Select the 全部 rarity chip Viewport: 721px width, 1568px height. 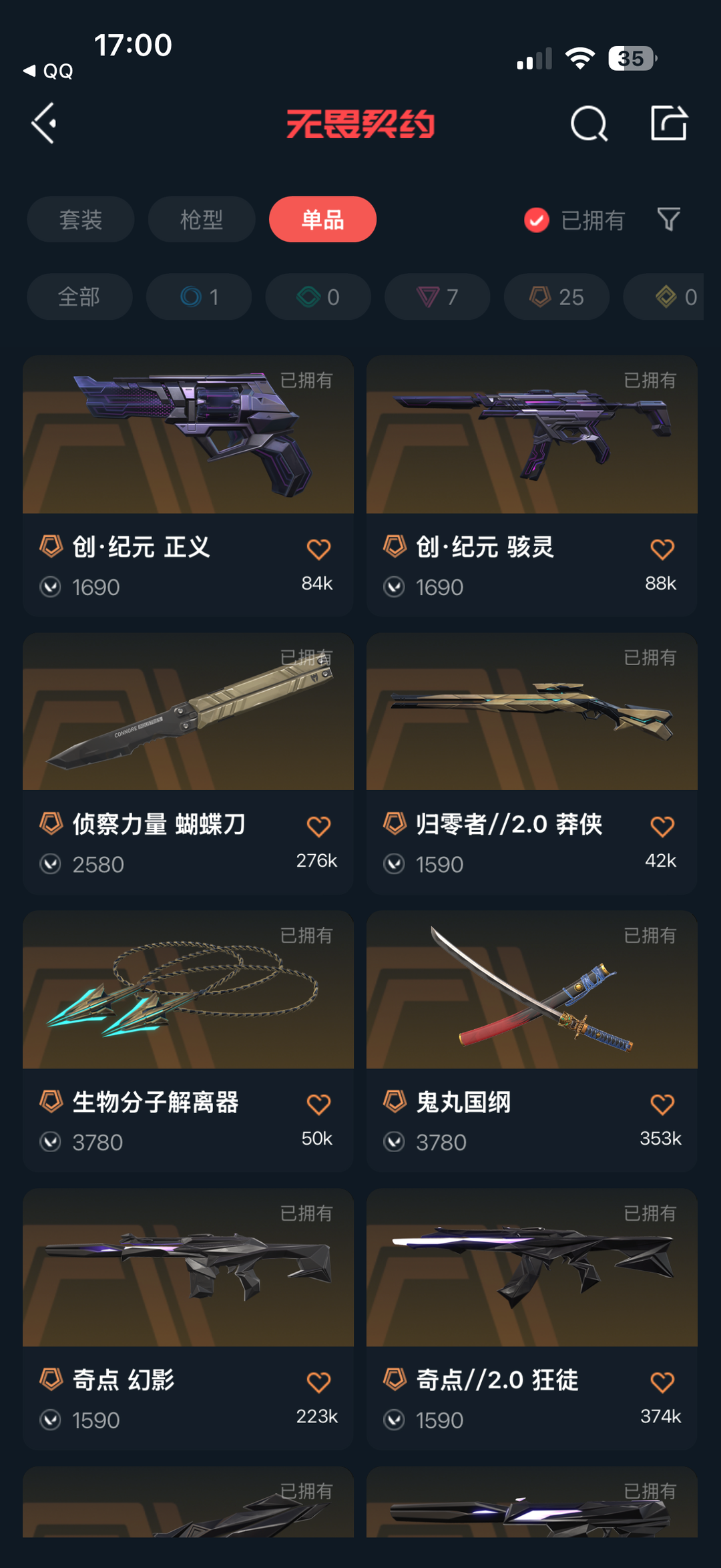(79, 297)
